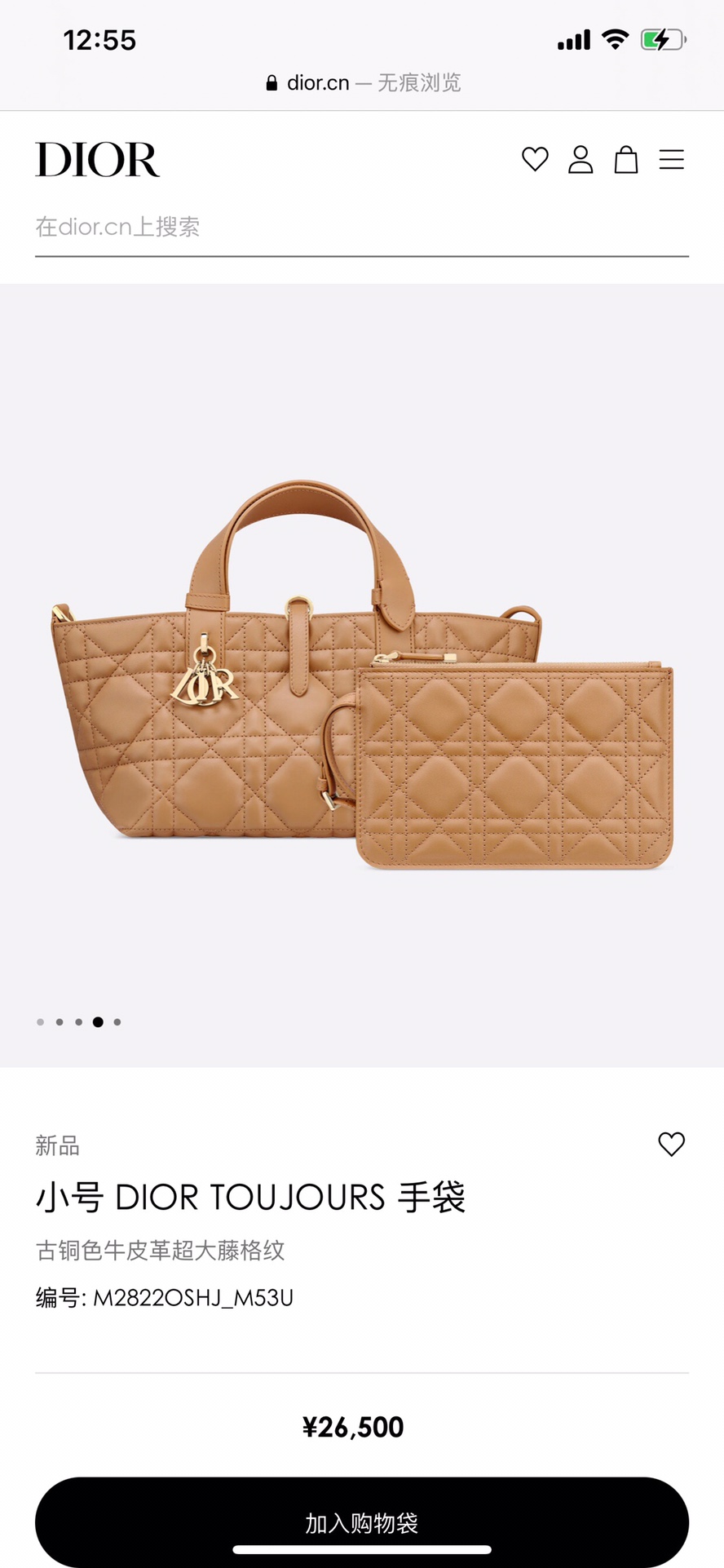Tap the dior.cn address bar

pyautogui.click(x=363, y=82)
